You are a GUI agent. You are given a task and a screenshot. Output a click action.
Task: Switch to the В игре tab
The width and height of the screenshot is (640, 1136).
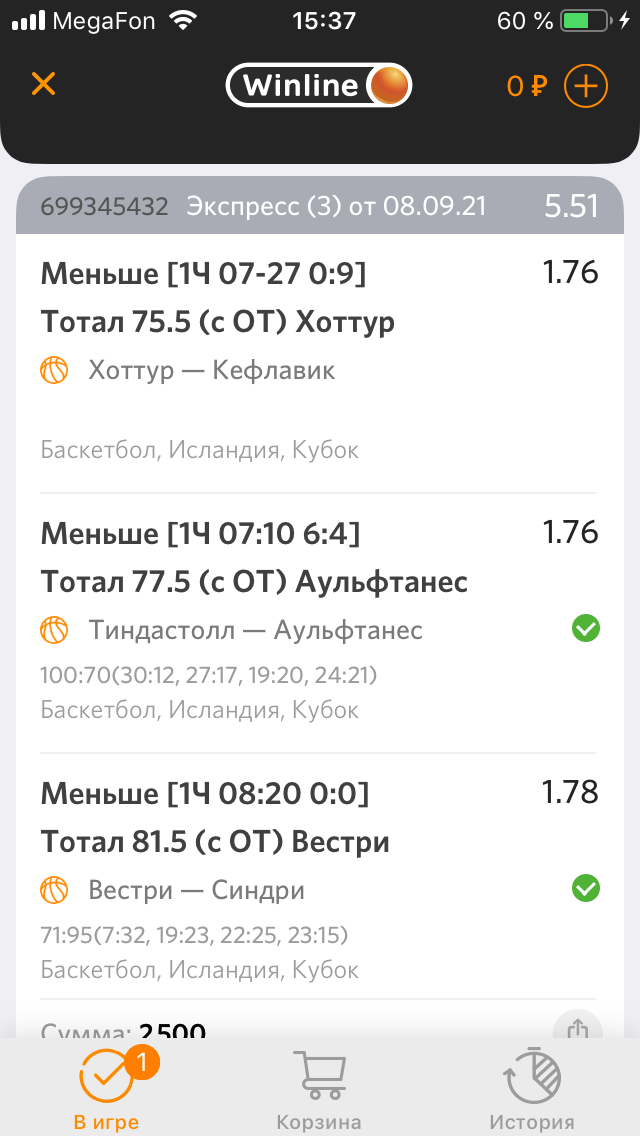click(x=107, y=1087)
